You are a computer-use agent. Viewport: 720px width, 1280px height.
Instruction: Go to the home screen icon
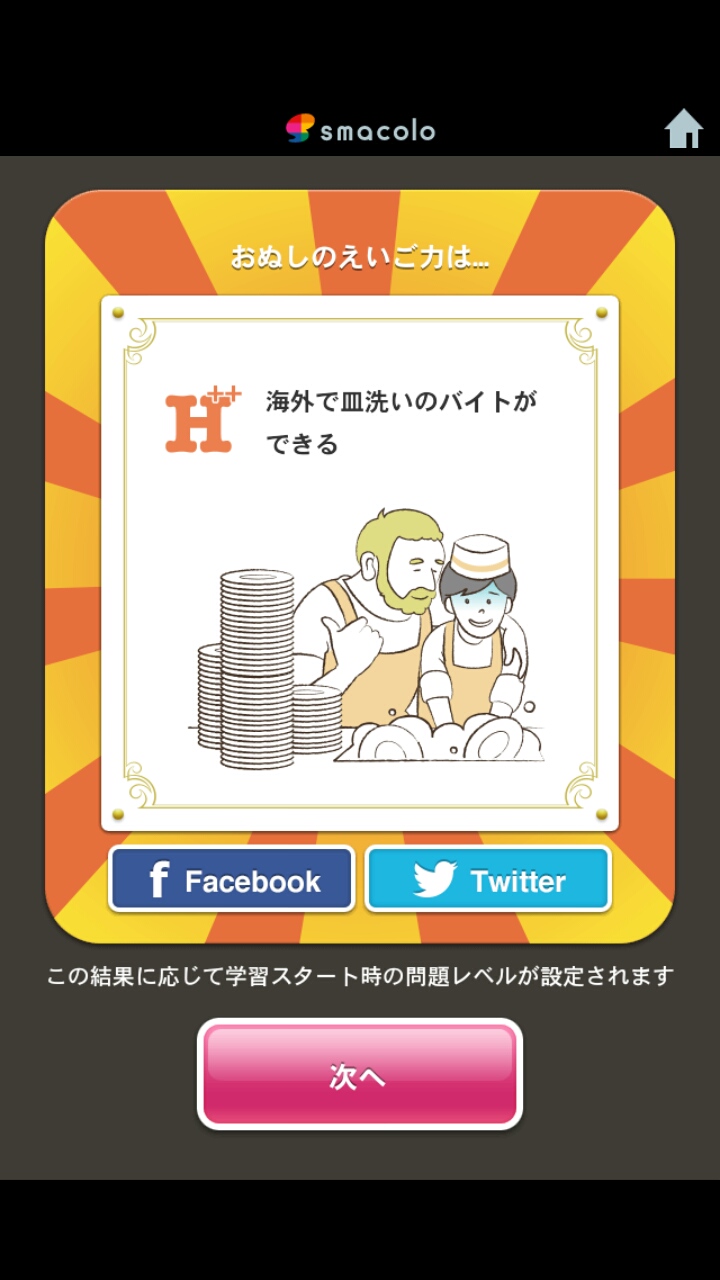pos(684,130)
